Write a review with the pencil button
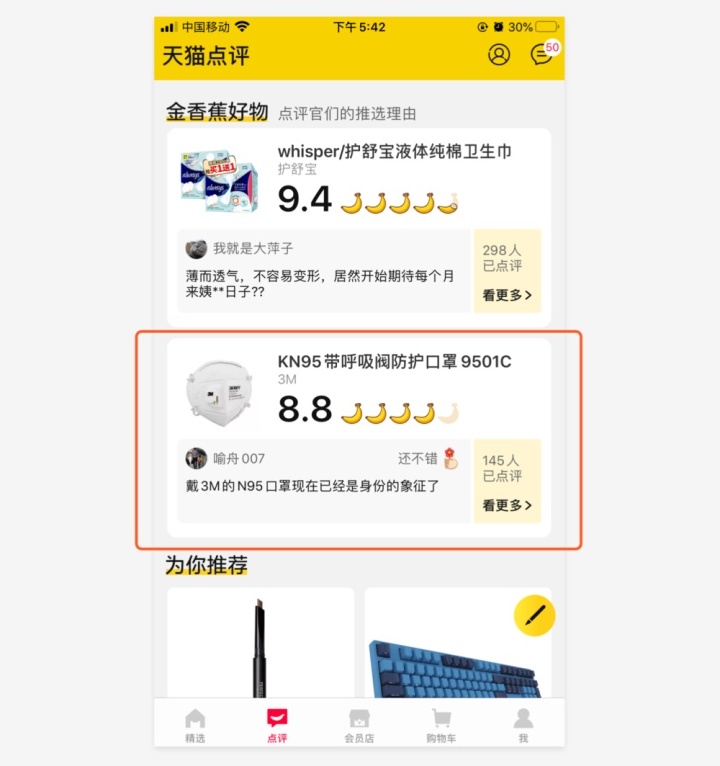This screenshot has height=766, width=720. click(x=534, y=616)
